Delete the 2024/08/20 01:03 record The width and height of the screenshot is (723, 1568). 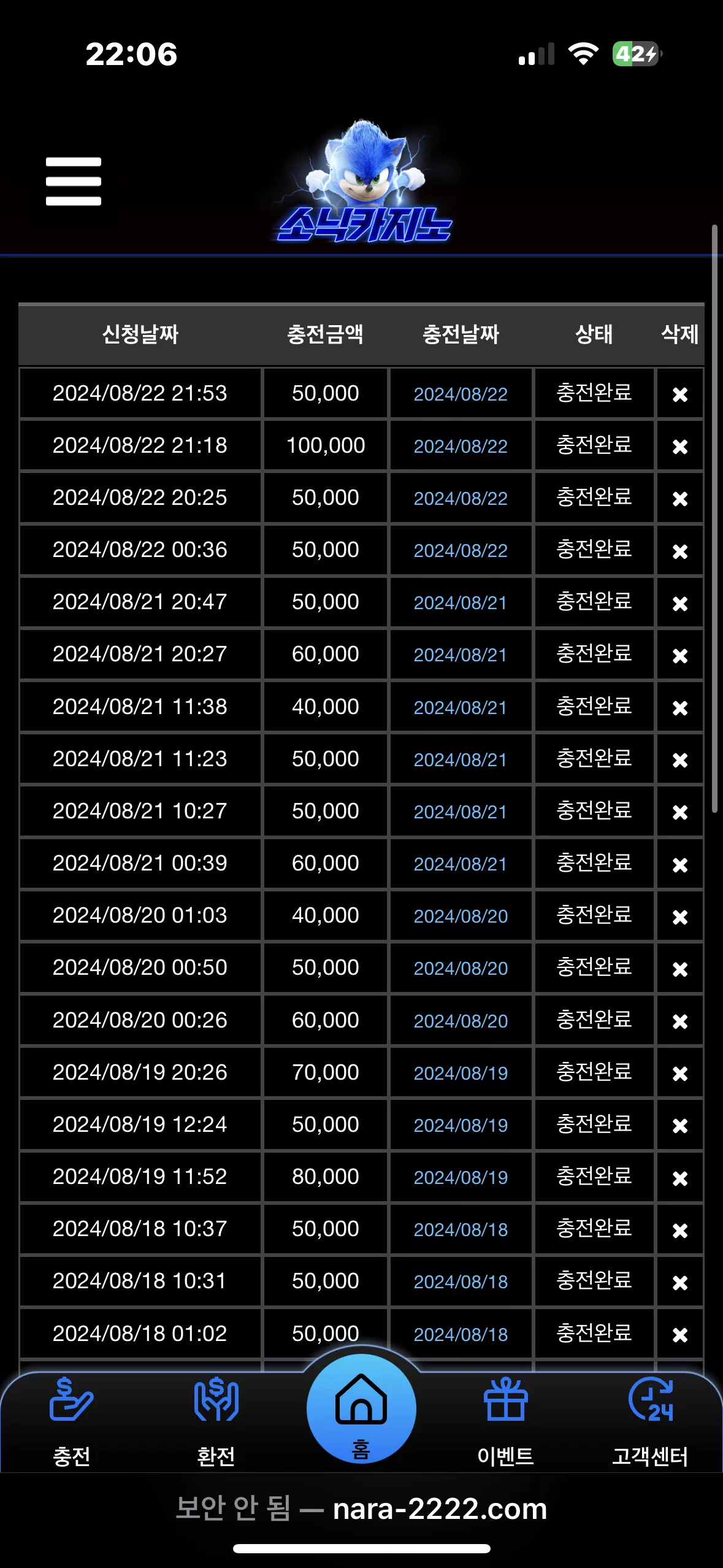(680, 917)
